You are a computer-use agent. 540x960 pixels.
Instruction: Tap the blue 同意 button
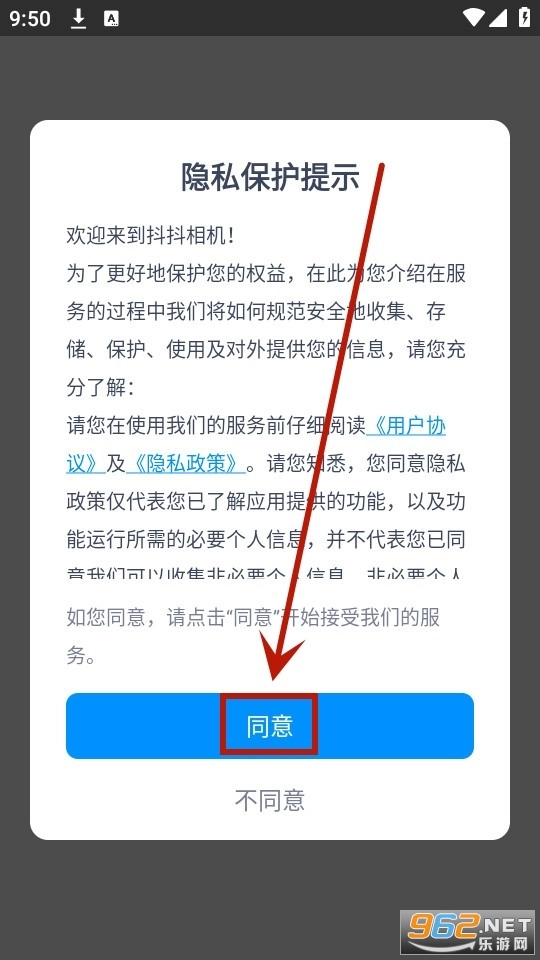click(x=269, y=726)
